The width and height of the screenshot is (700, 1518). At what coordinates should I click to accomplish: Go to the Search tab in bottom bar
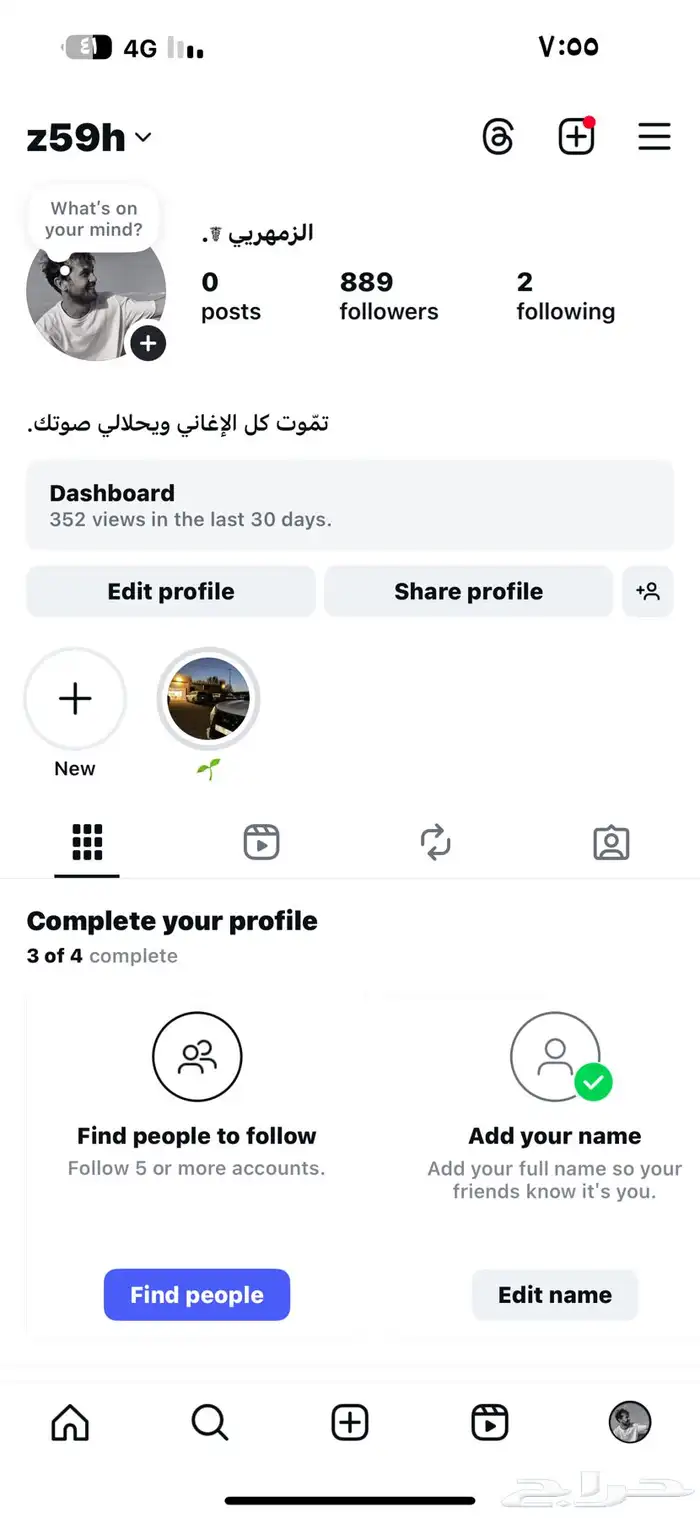click(x=210, y=1422)
